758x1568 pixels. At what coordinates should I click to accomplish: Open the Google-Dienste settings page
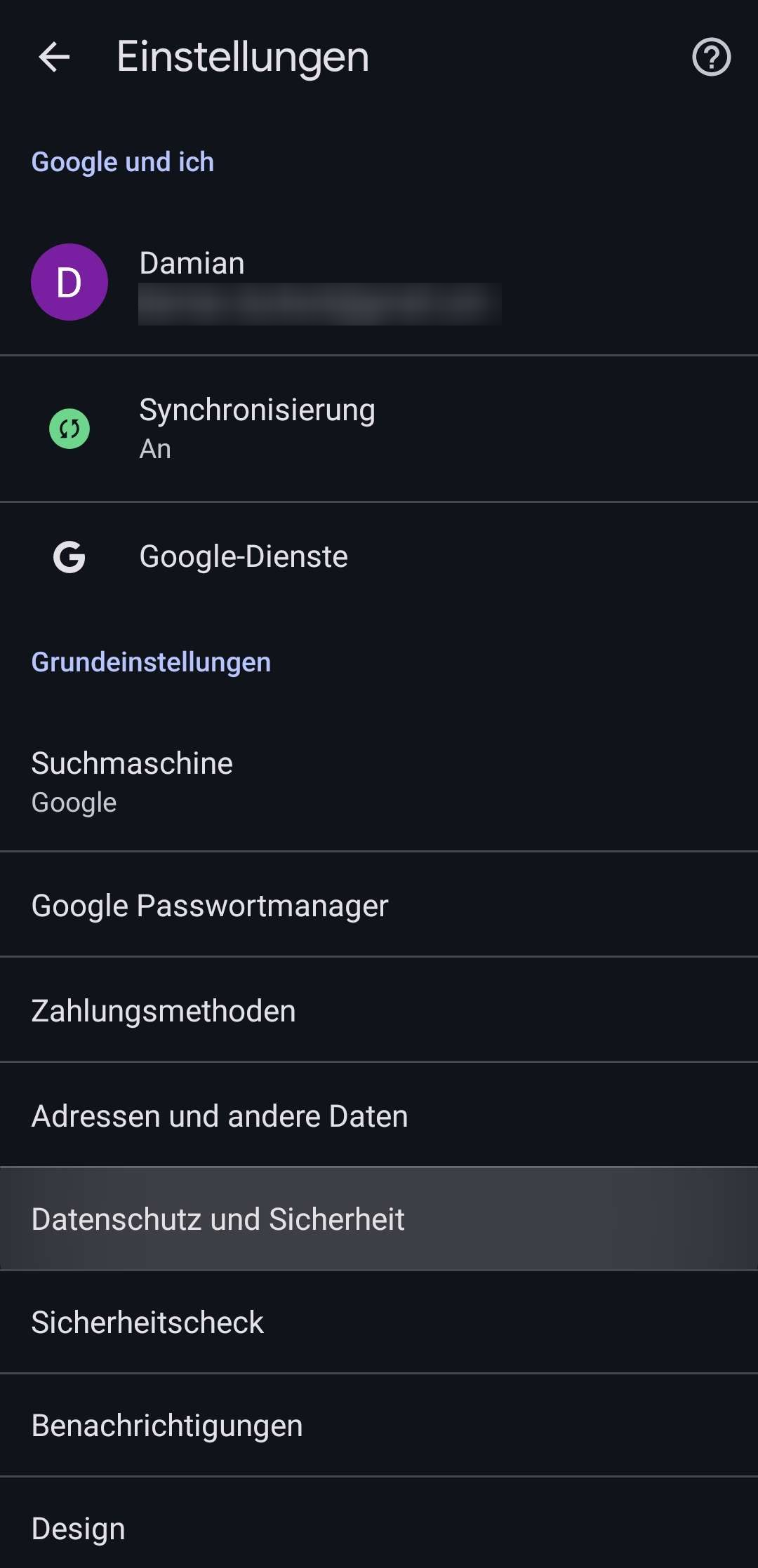click(379, 556)
